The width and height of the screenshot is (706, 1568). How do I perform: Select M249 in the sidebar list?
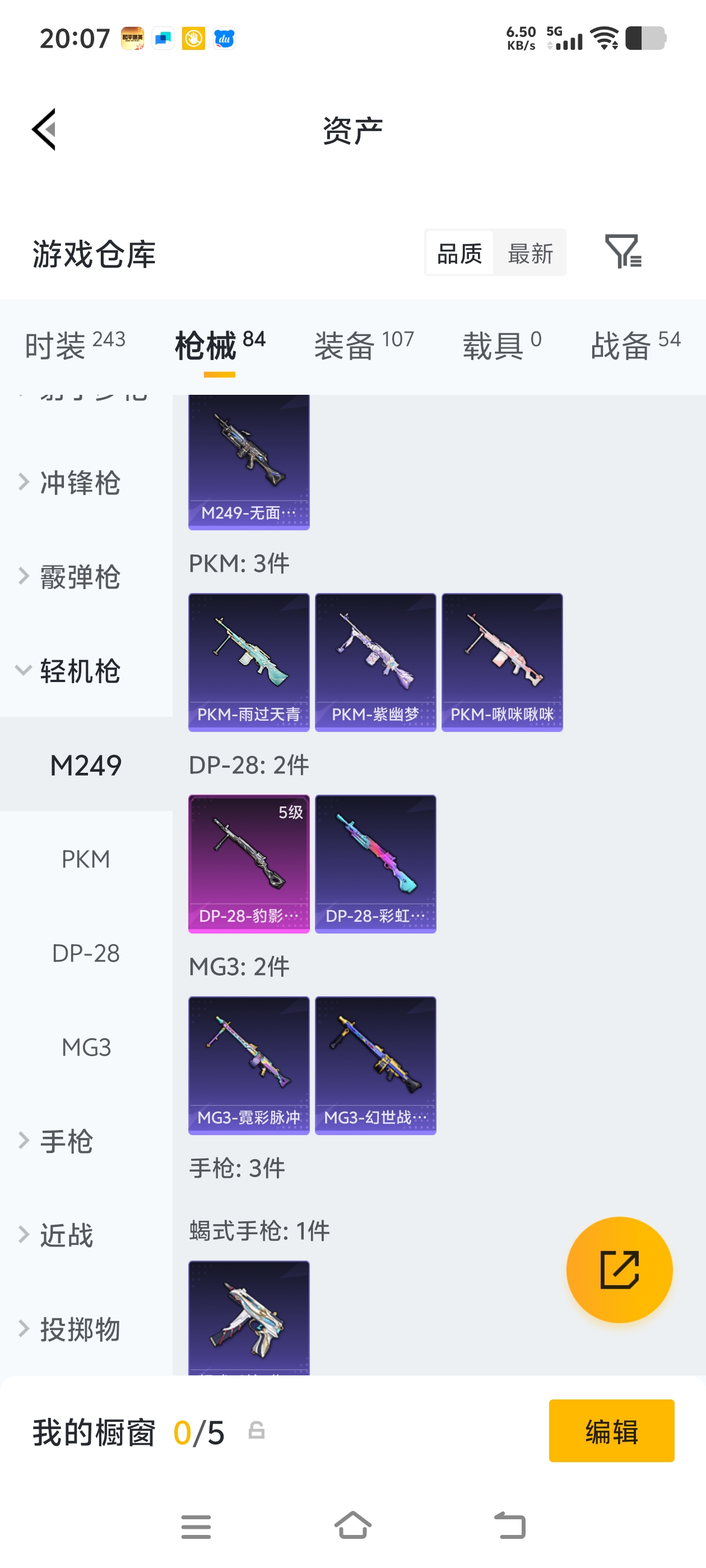(87, 765)
